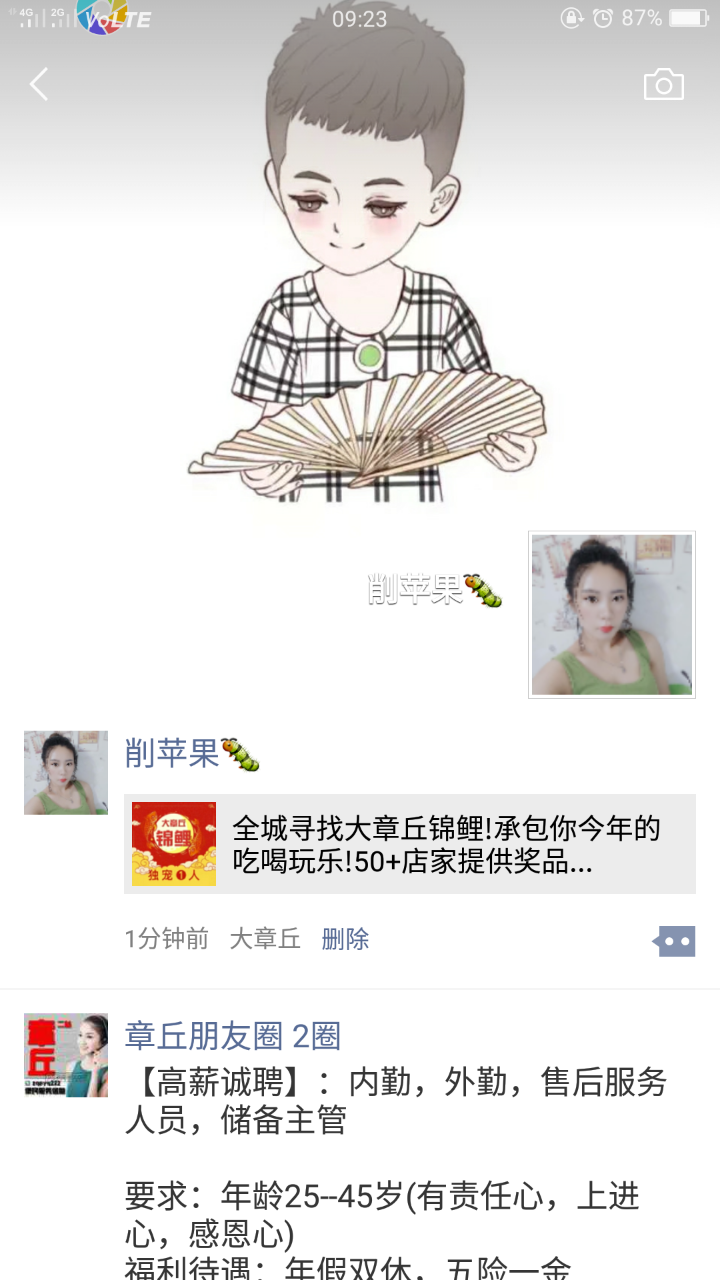Open the like and comment popup button
Screen dimensions: 720x1280
[x=675, y=941]
